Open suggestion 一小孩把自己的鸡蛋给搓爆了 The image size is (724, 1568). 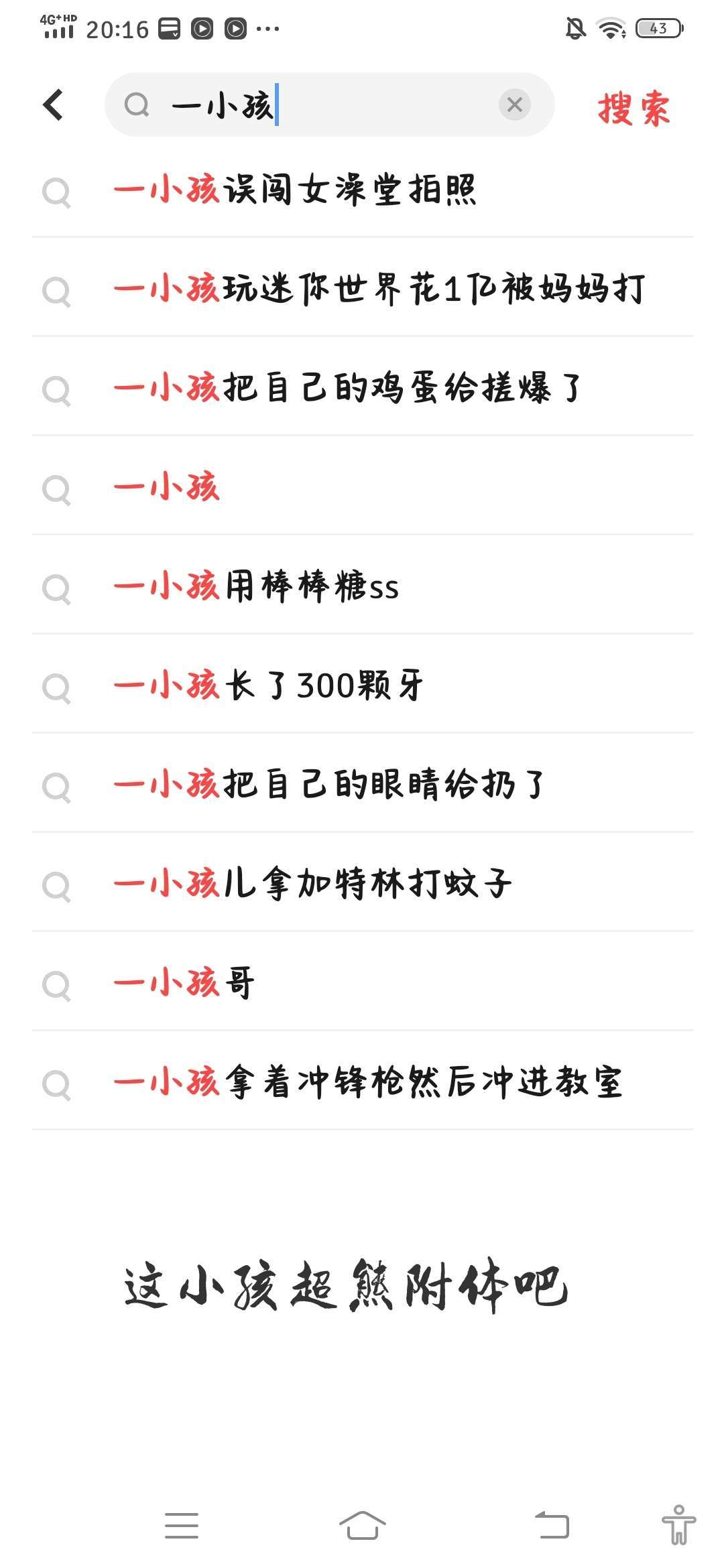(x=347, y=389)
